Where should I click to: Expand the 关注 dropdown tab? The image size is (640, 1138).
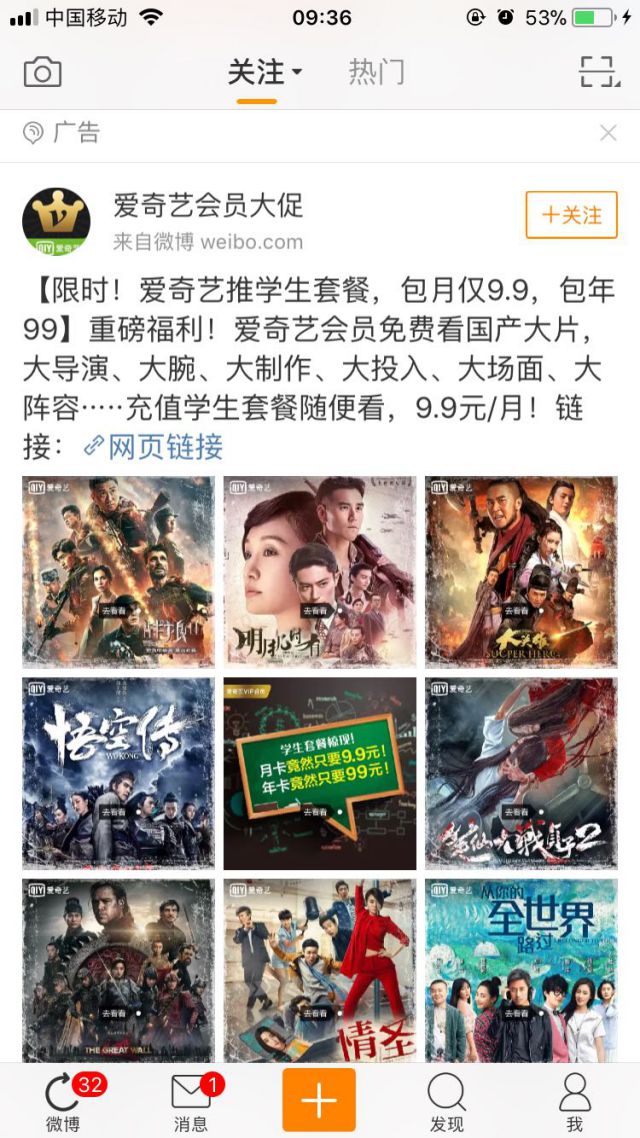coord(264,73)
